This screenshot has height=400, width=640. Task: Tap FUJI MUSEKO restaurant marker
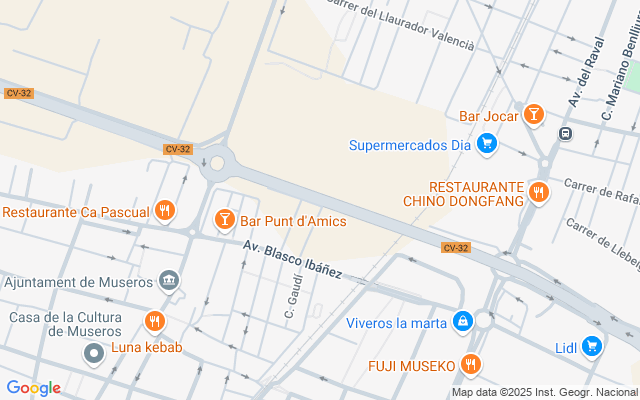(472, 364)
